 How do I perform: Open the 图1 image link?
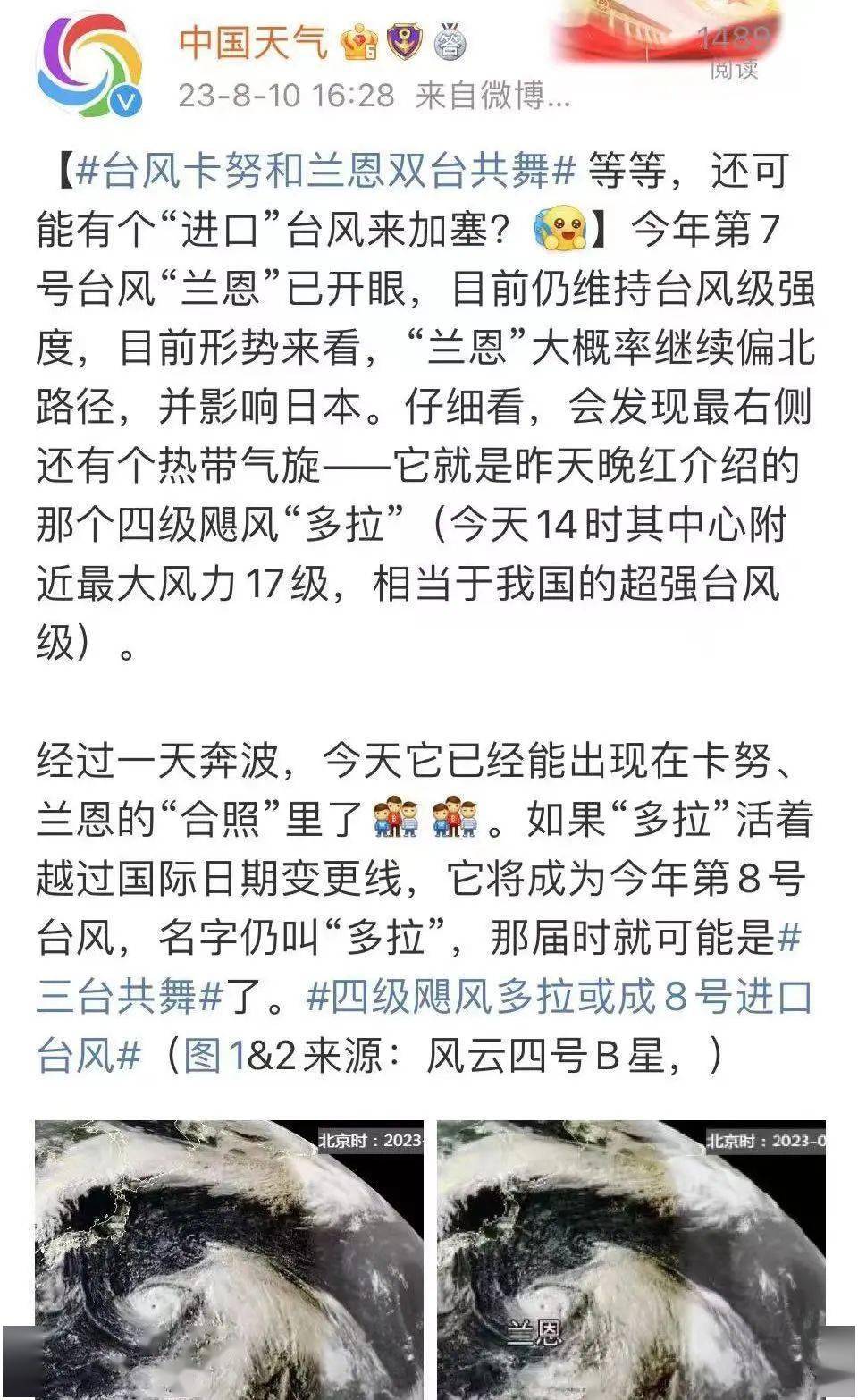click(x=214, y=1056)
